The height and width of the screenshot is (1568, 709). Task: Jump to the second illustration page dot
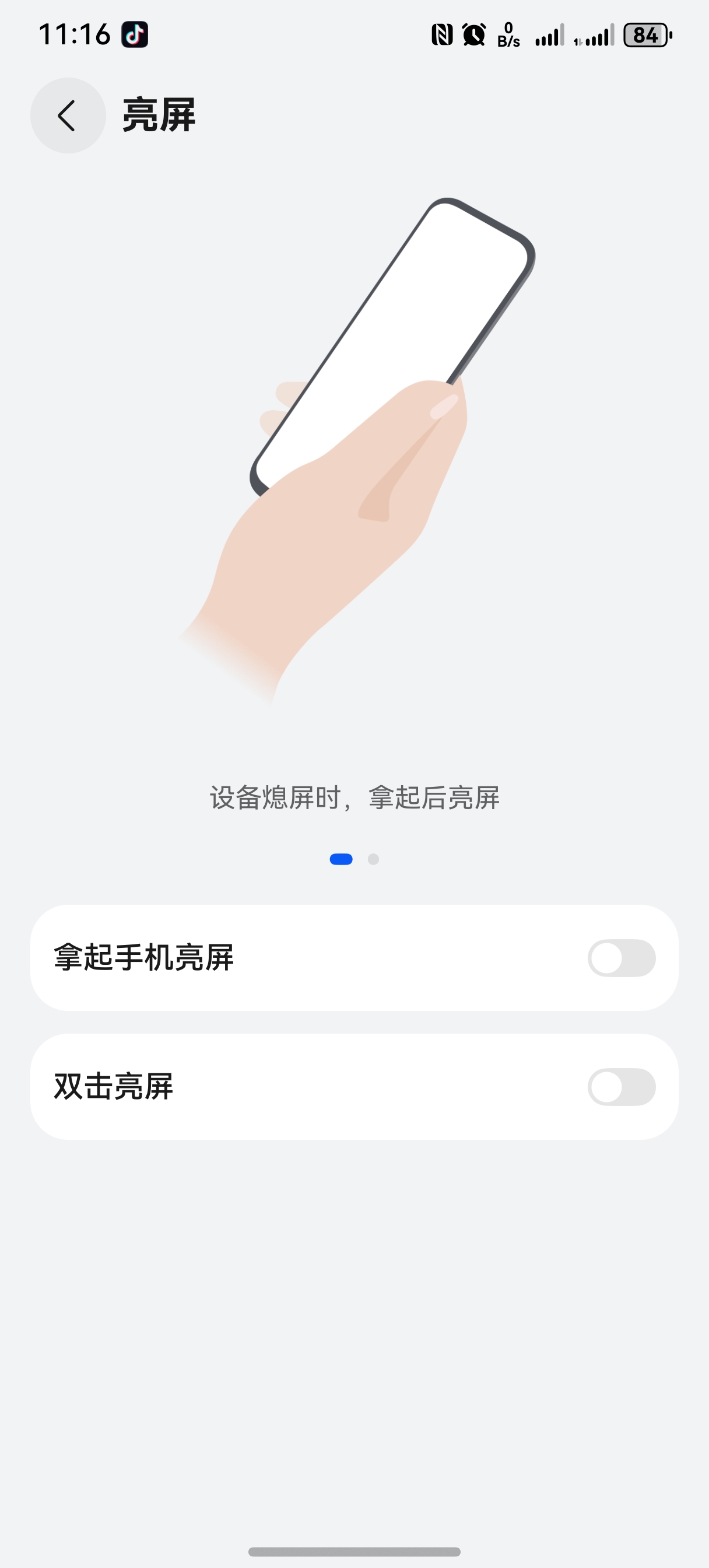tap(374, 859)
